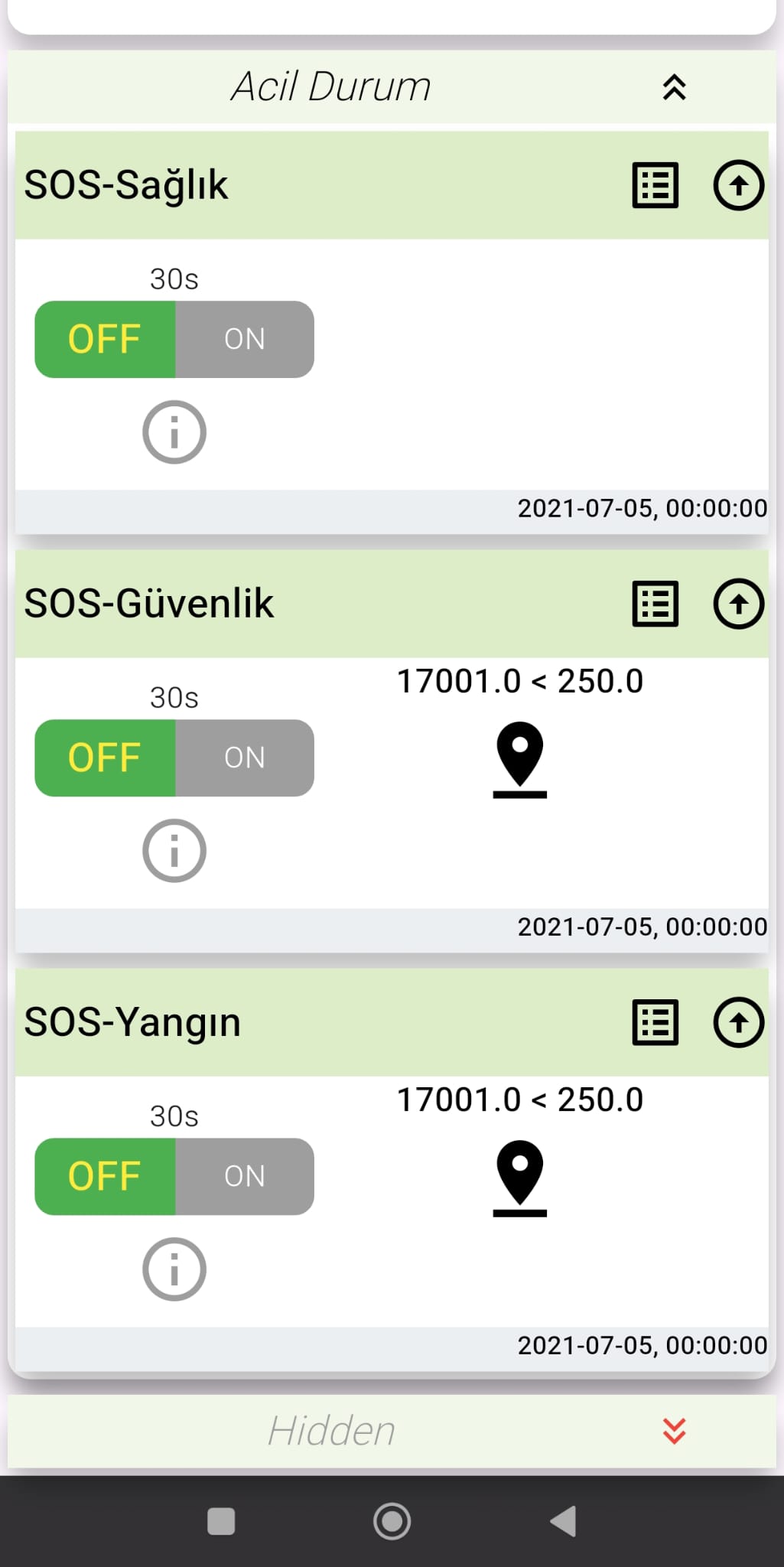Open the info icon on SOS-Güvenlik card
The image size is (784, 1567).
pos(174,850)
